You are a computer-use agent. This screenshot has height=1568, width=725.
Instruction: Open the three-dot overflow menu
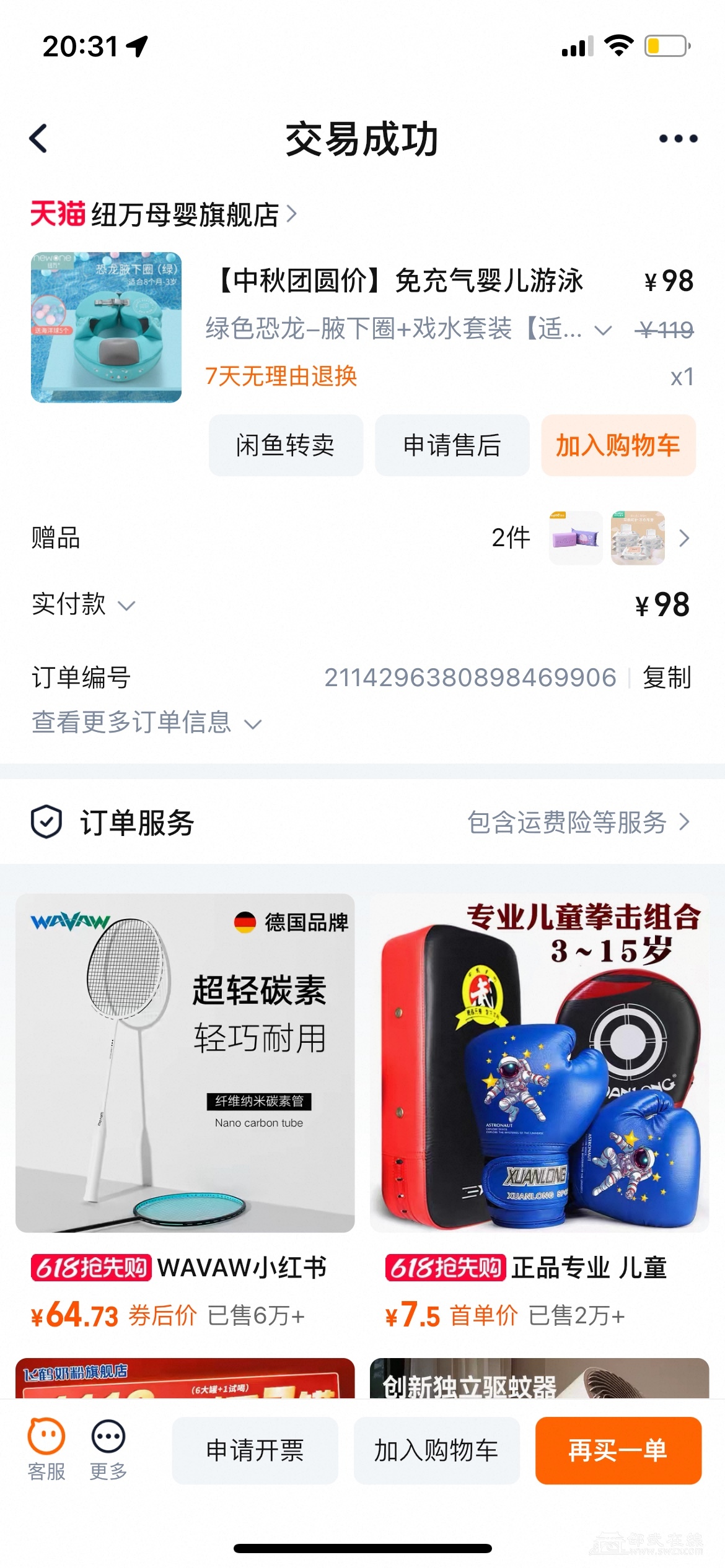click(678, 139)
